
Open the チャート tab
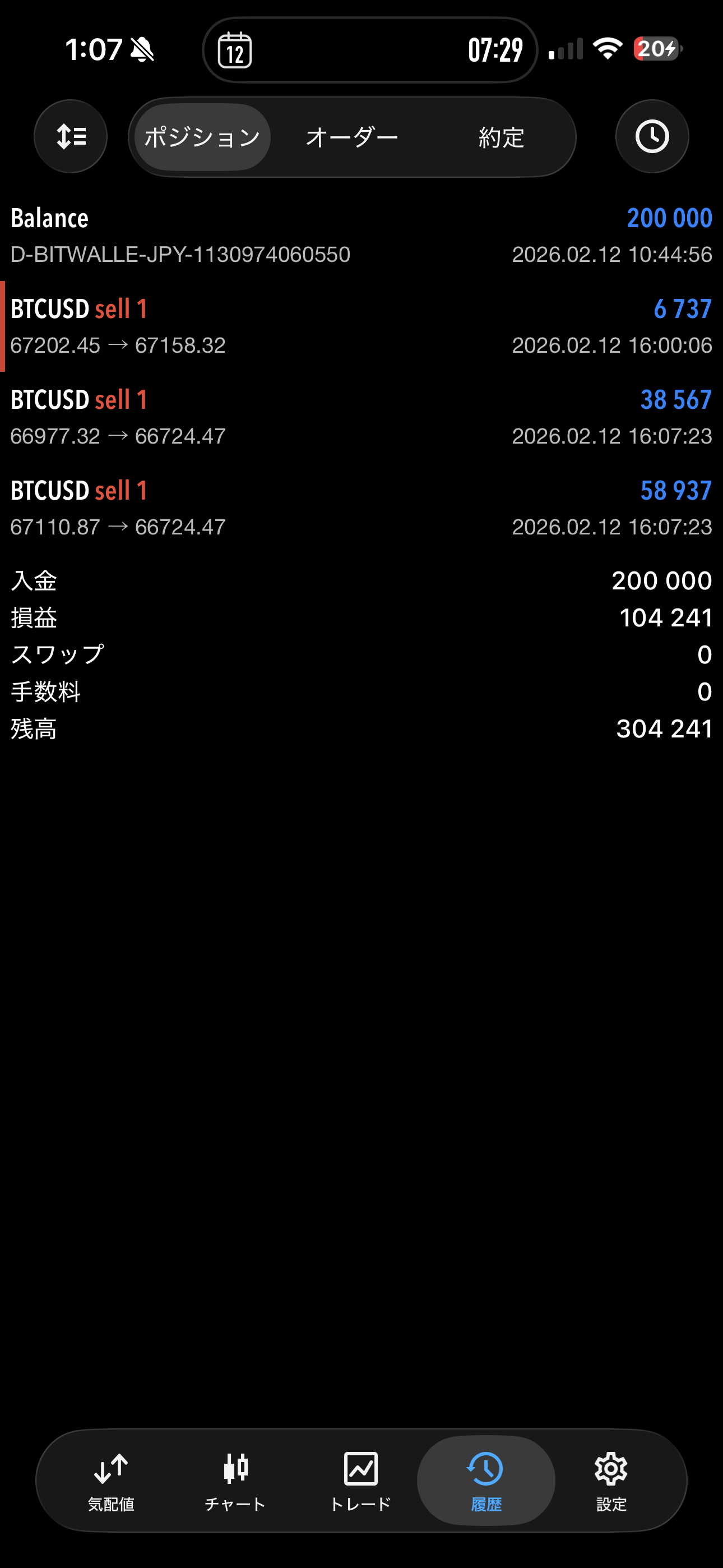coord(235,1481)
